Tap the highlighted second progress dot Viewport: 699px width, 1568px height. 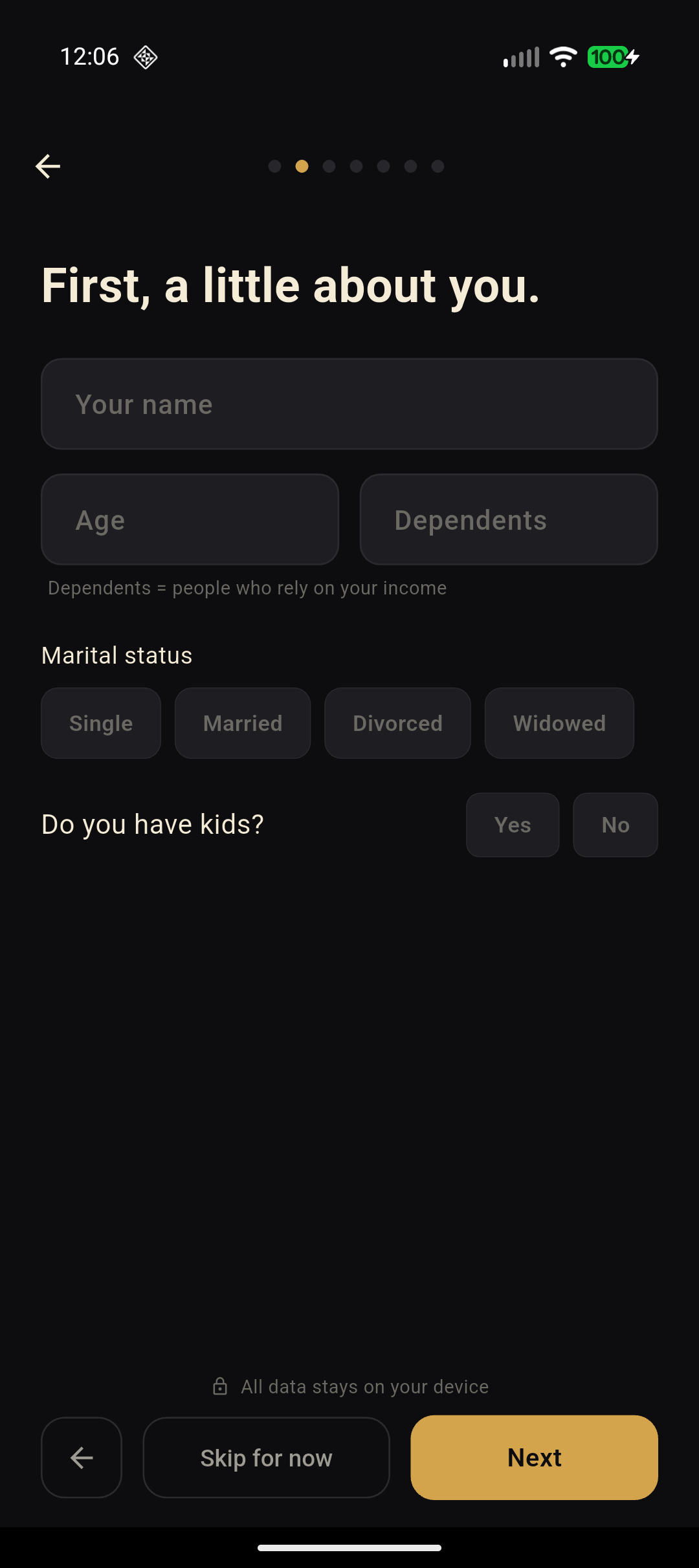click(302, 166)
